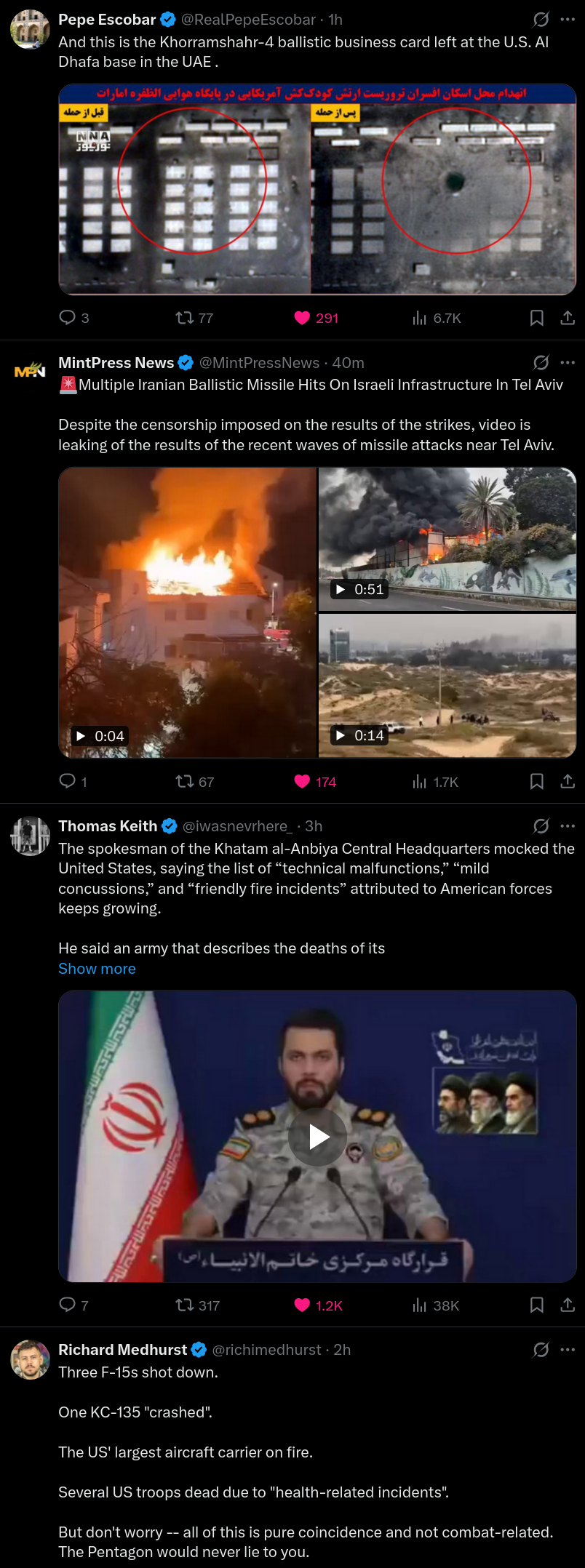The height and width of the screenshot is (1568, 585).
Task: Play the 0:04 fire video from MintPress News
Action: tap(187, 612)
